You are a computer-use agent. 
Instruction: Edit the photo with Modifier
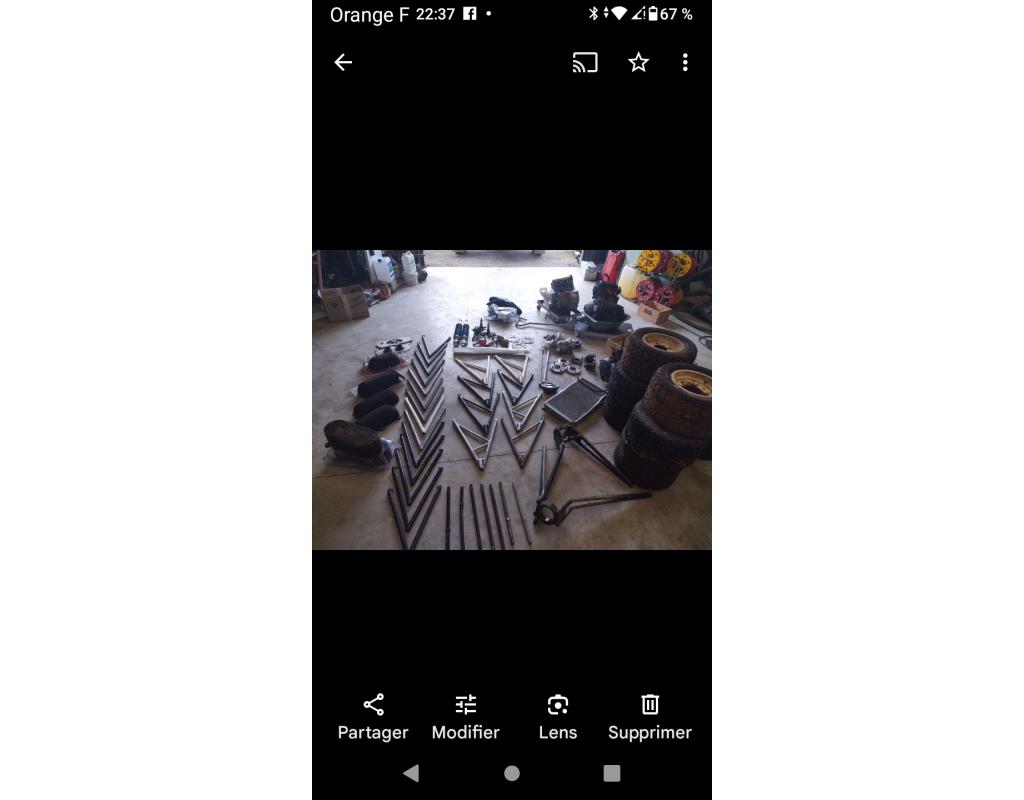465,716
